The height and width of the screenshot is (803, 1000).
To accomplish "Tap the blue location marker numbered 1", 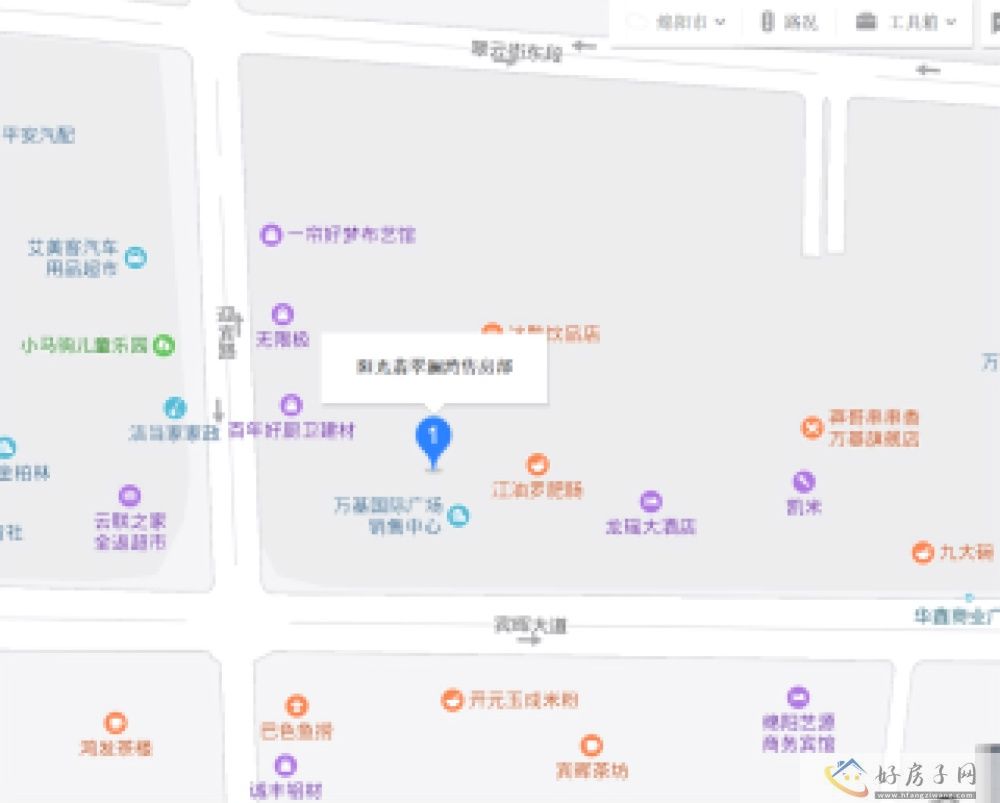I will pyautogui.click(x=433, y=439).
